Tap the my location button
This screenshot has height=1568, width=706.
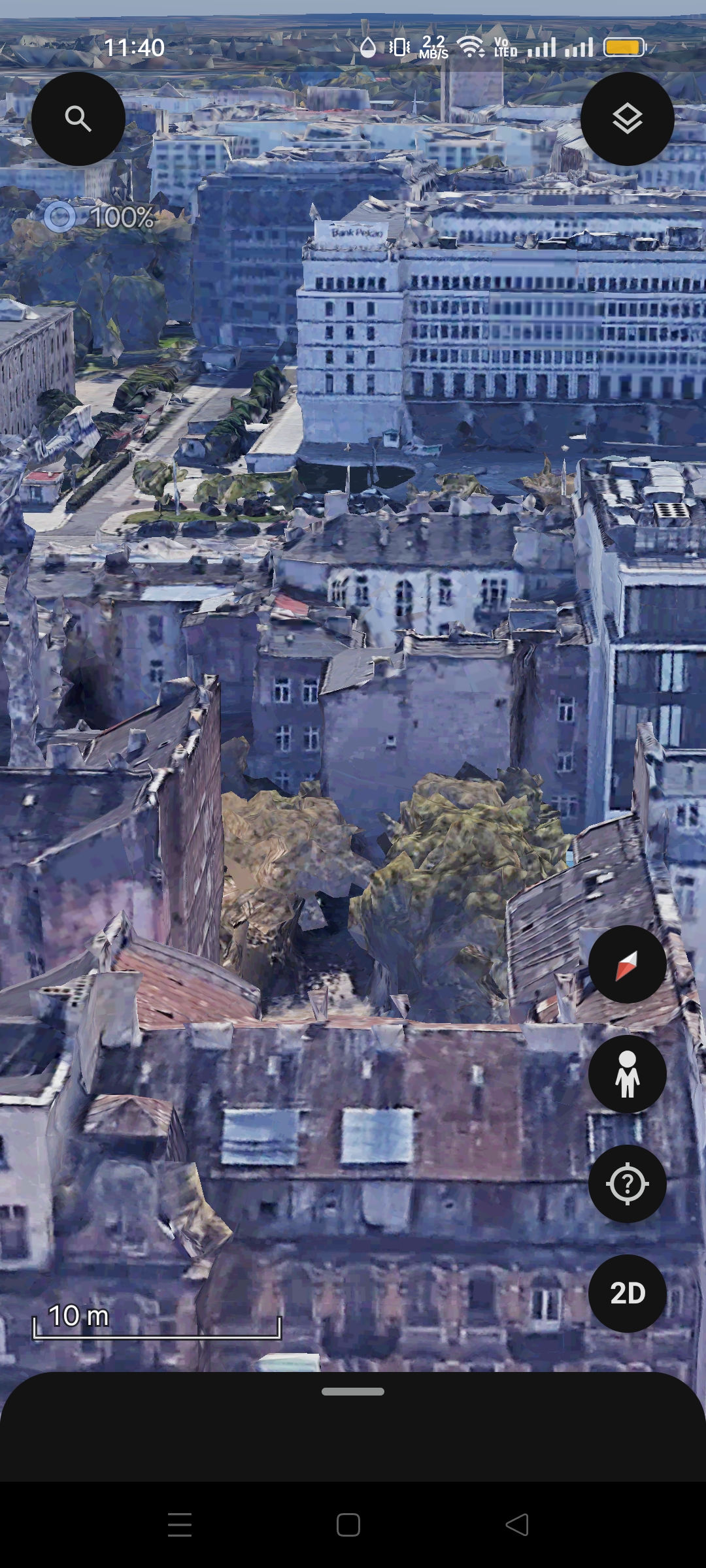[627, 1184]
